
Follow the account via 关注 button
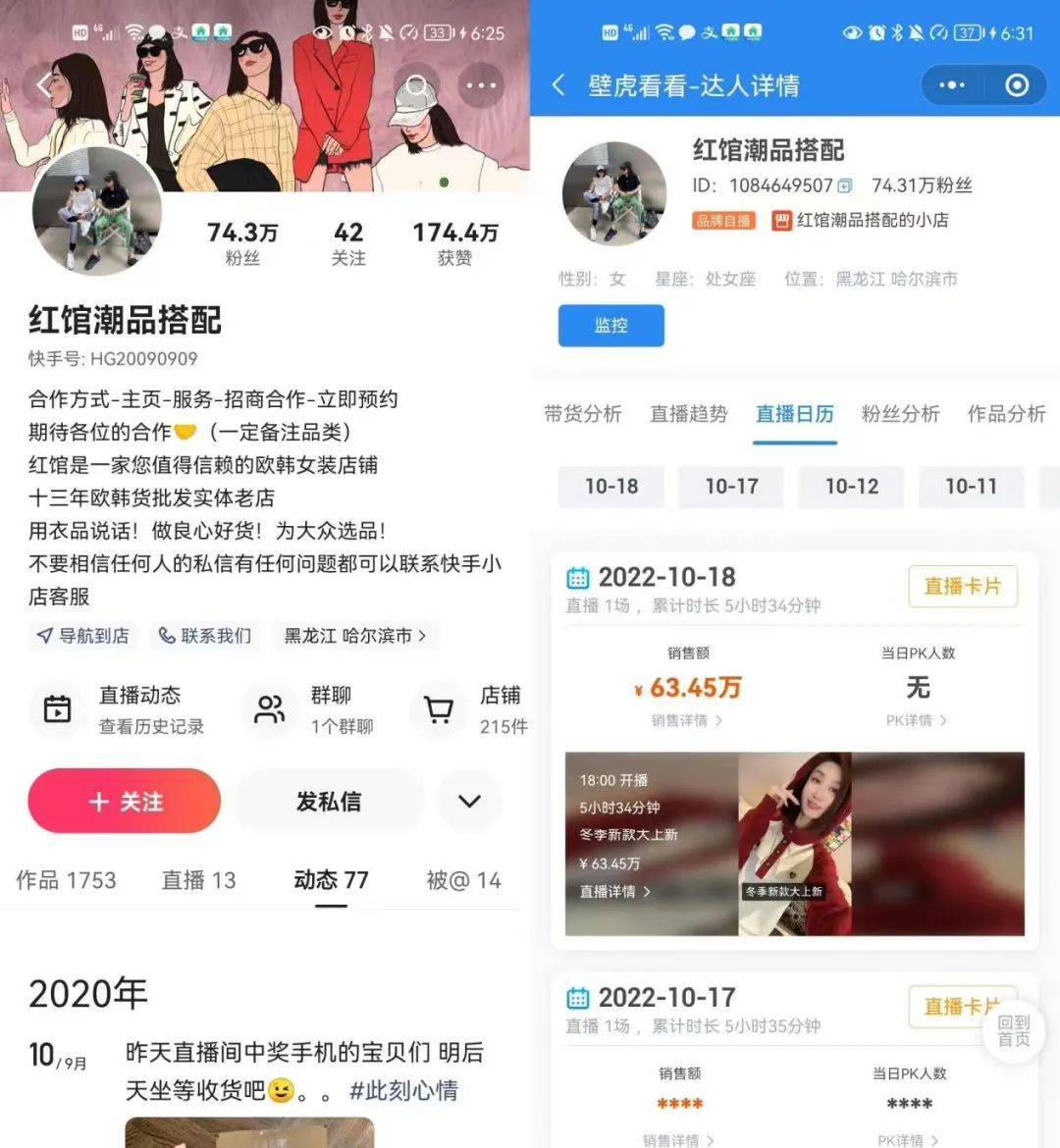click(124, 801)
